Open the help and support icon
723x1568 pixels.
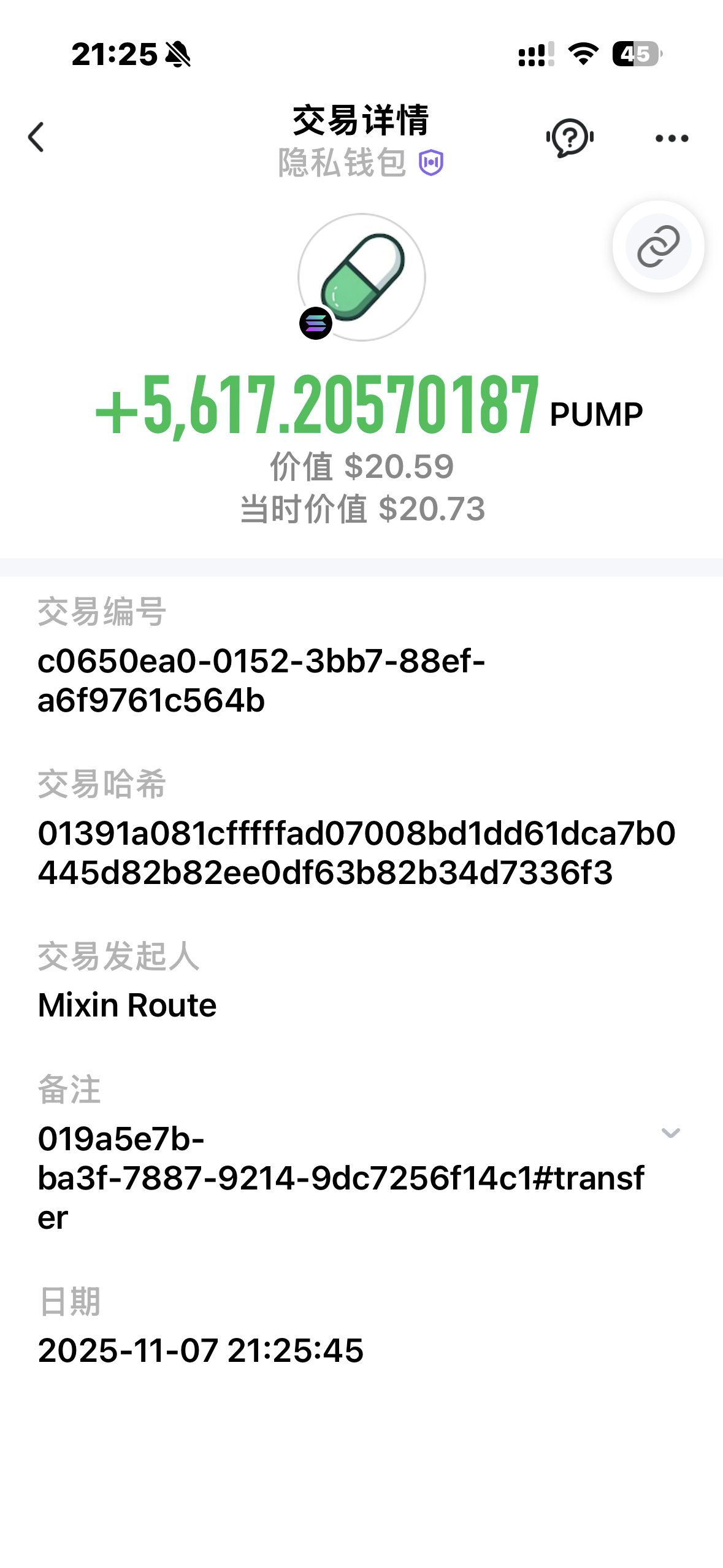(x=570, y=138)
